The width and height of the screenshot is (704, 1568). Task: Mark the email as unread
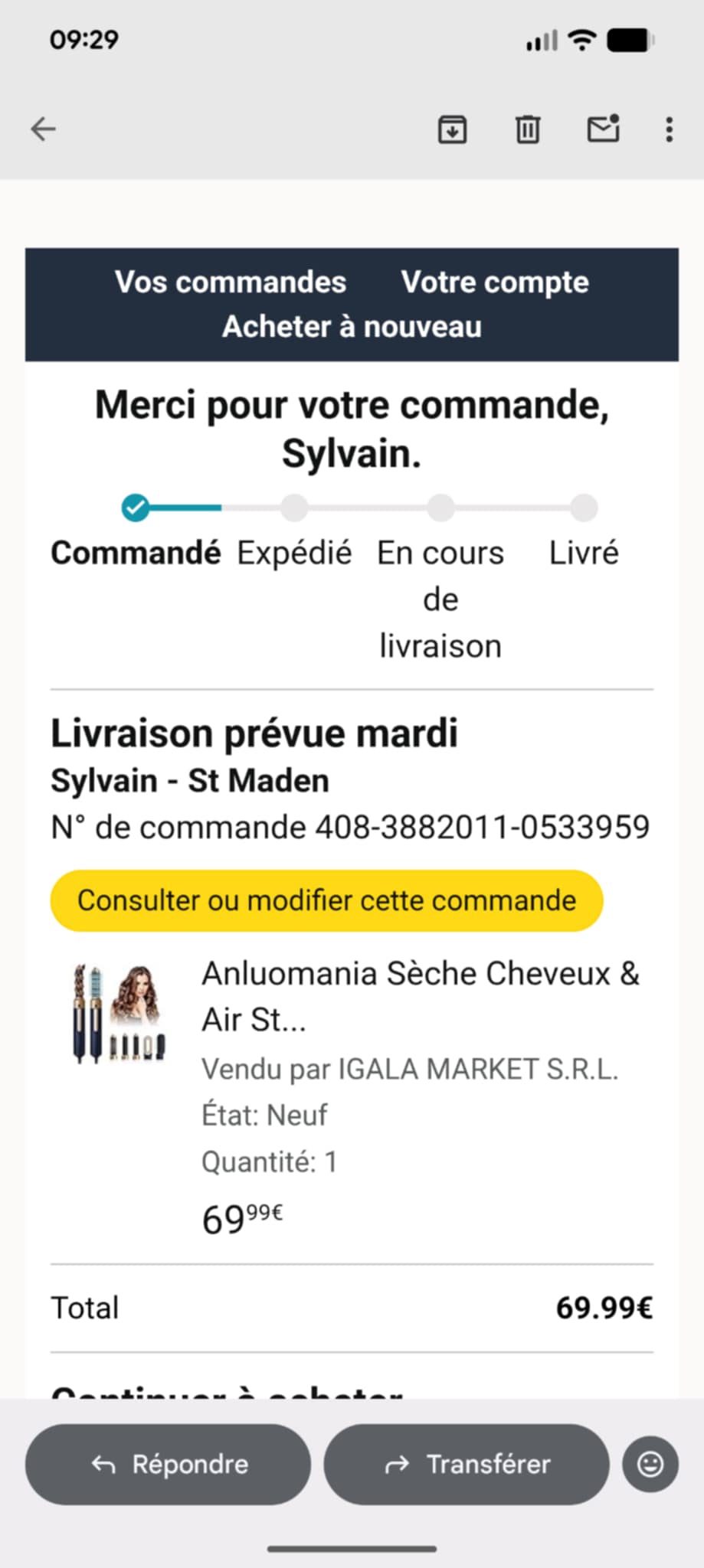coord(603,129)
